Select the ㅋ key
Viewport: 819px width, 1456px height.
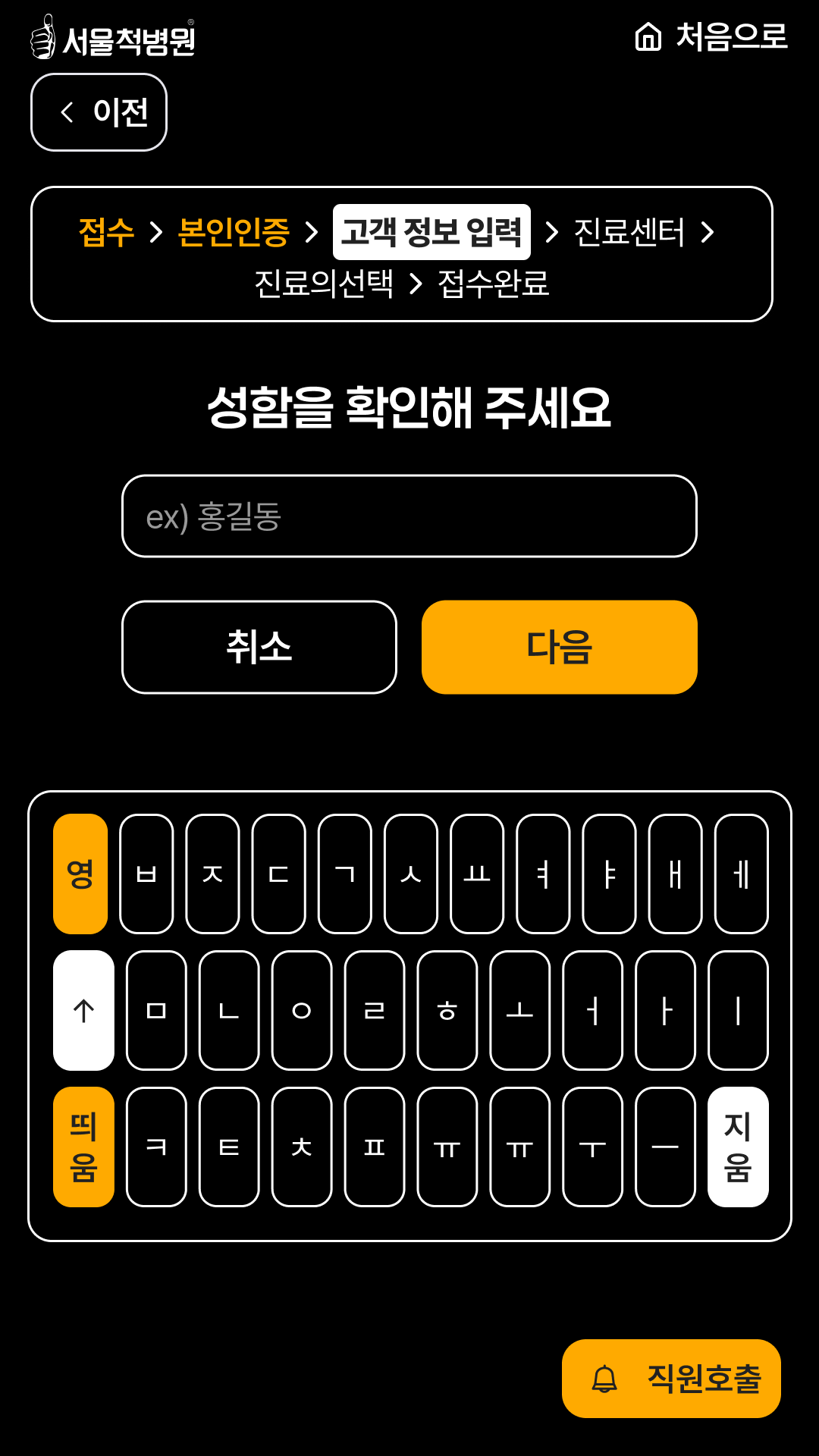pyautogui.click(x=156, y=1147)
